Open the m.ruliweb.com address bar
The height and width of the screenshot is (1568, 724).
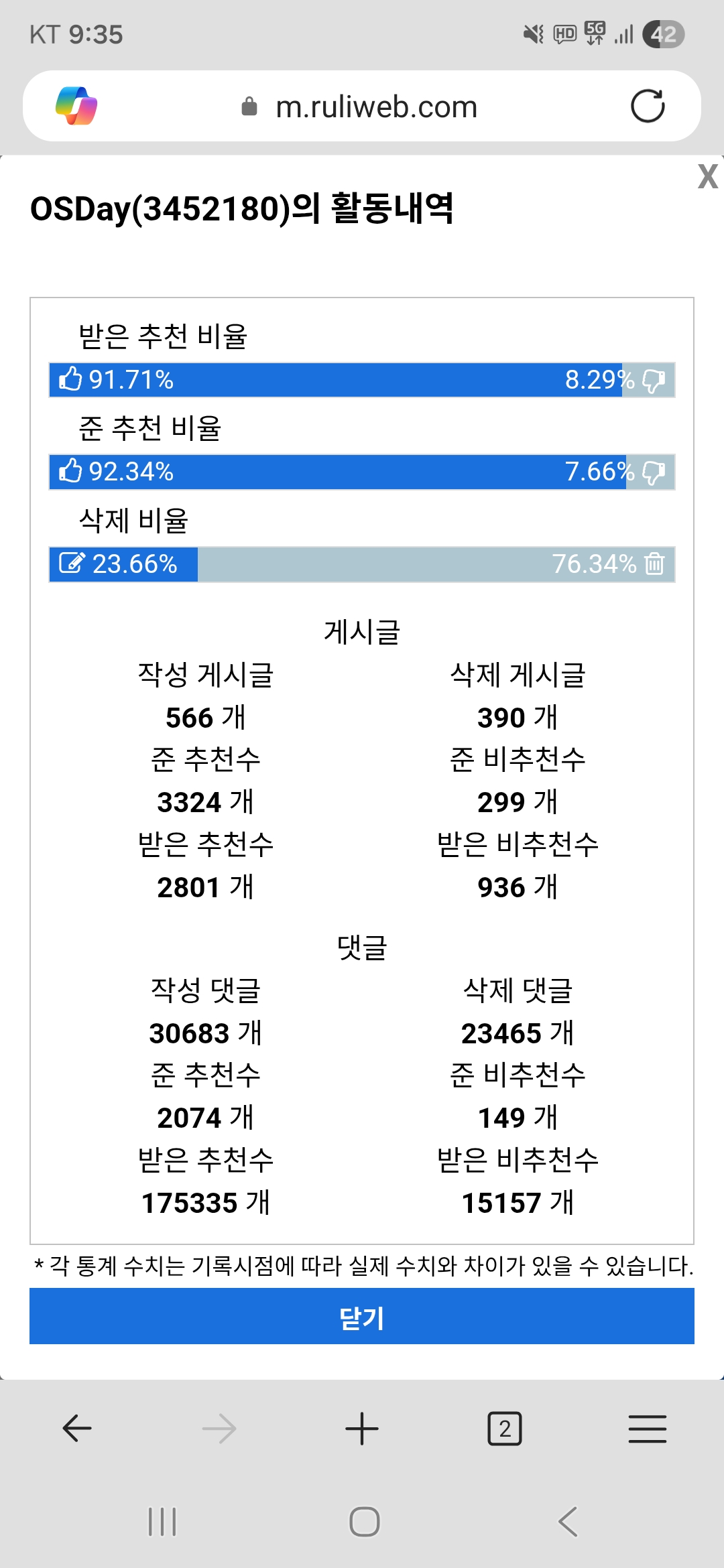(x=375, y=107)
